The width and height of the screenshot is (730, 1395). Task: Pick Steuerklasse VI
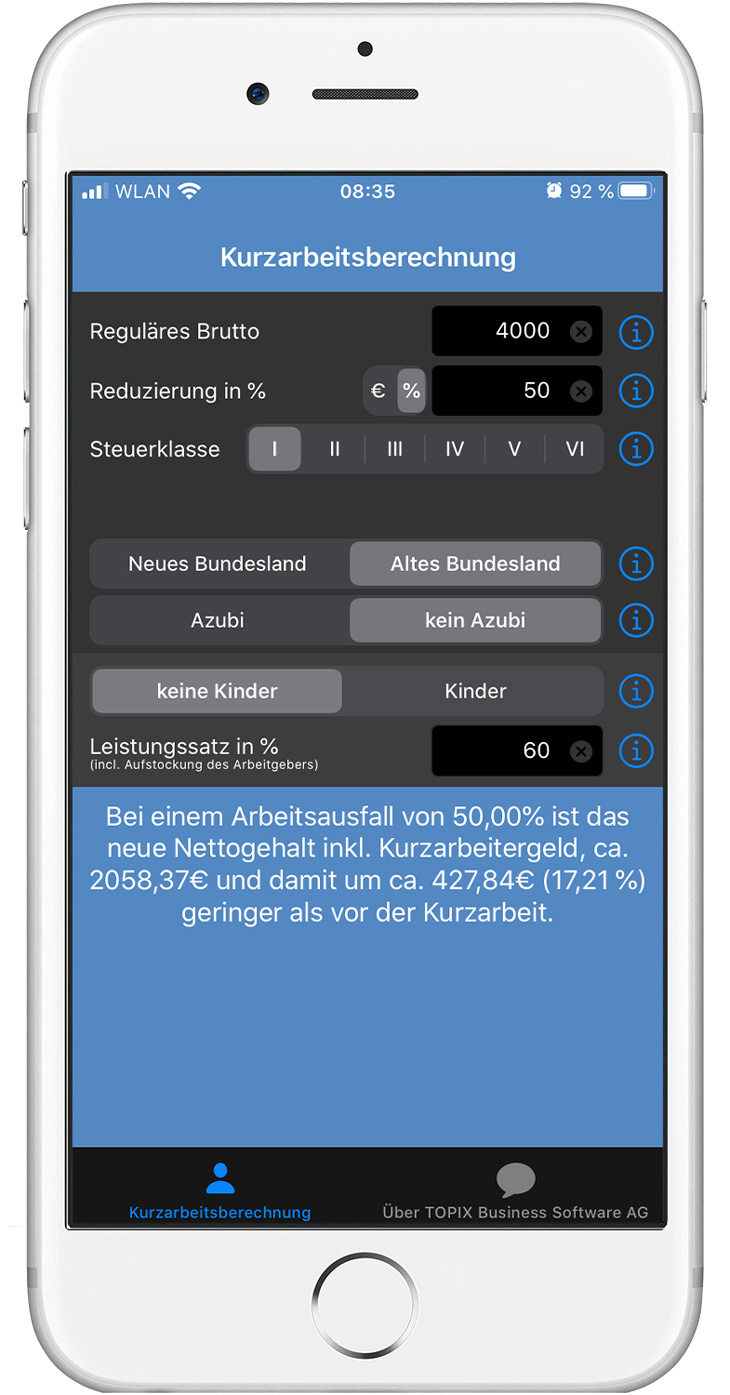(x=574, y=449)
